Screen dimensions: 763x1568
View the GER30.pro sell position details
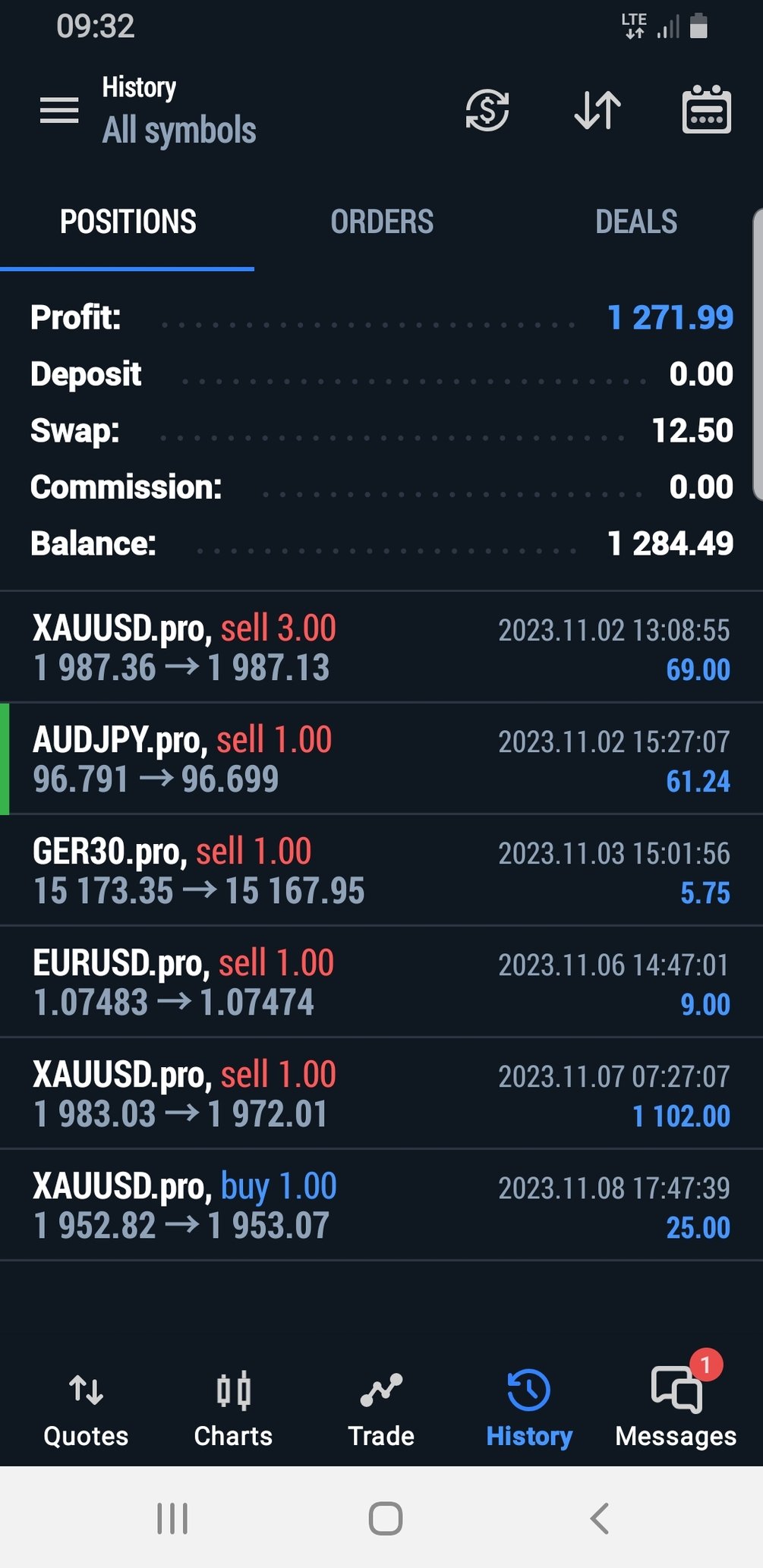point(381,871)
